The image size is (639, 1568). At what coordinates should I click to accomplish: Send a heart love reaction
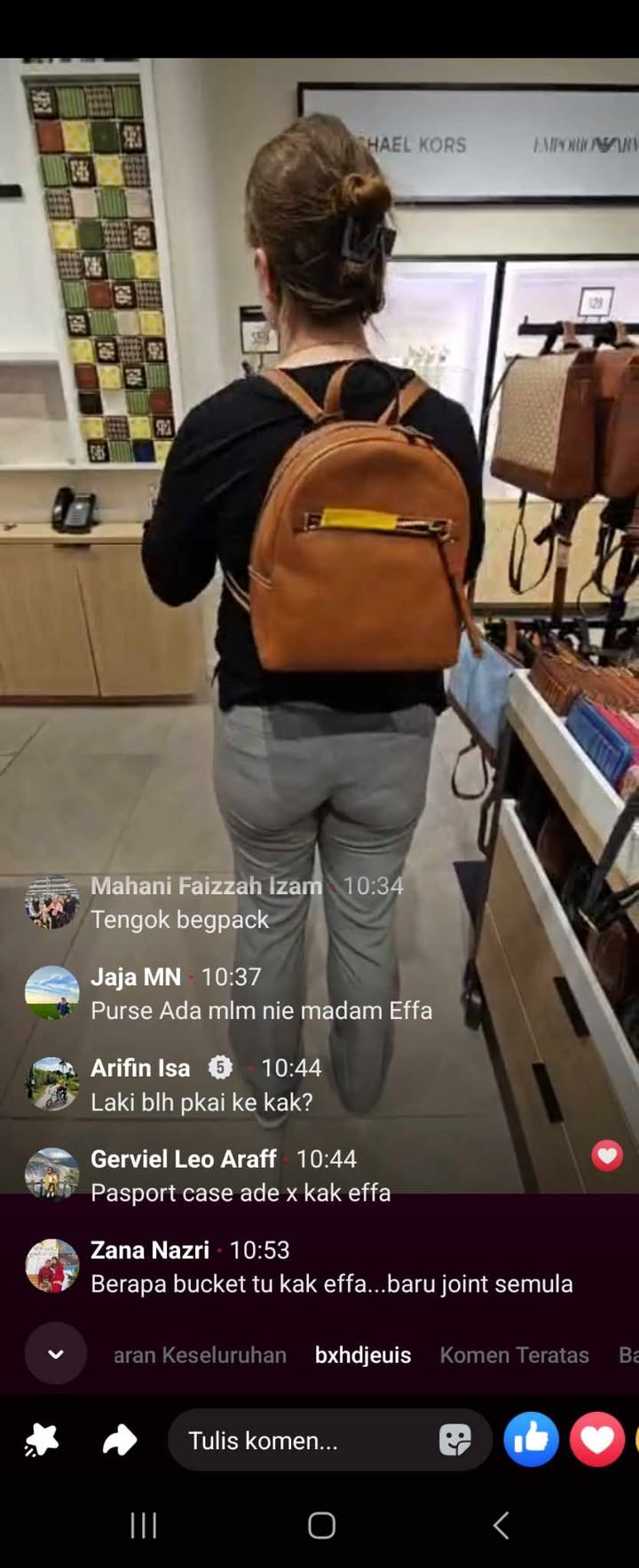click(596, 1415)
